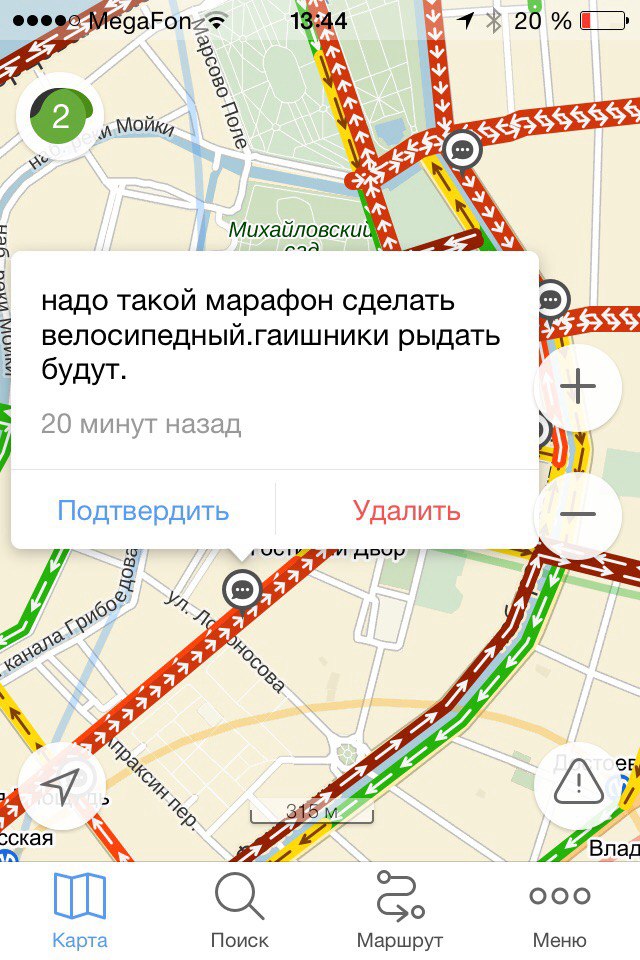Viewport: 640px width, 960px height.
Task: Open comment marker near ул. Ломоносова
Action: (242, 589)
